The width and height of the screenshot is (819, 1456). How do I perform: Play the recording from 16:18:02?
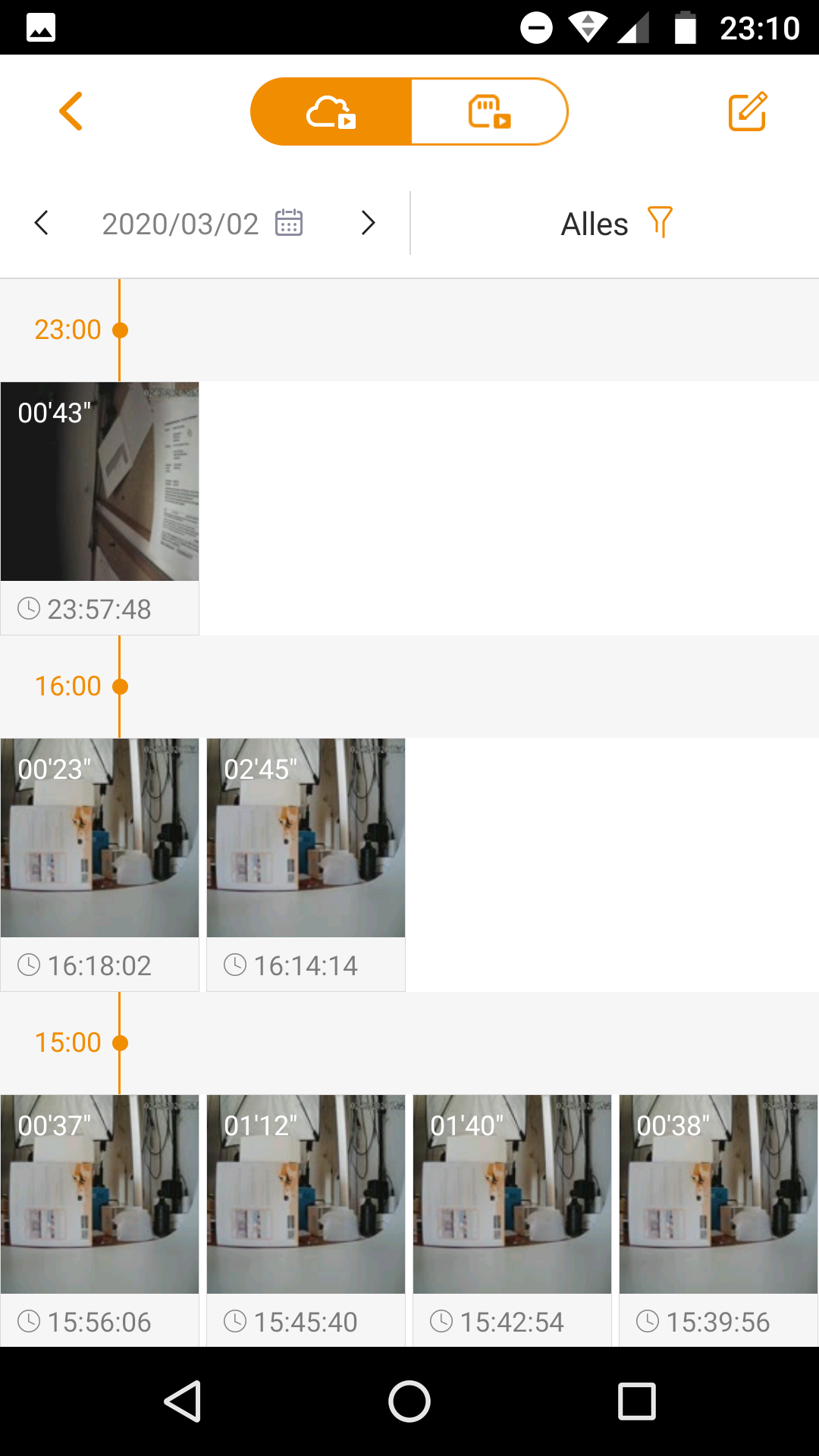(99, 864)
